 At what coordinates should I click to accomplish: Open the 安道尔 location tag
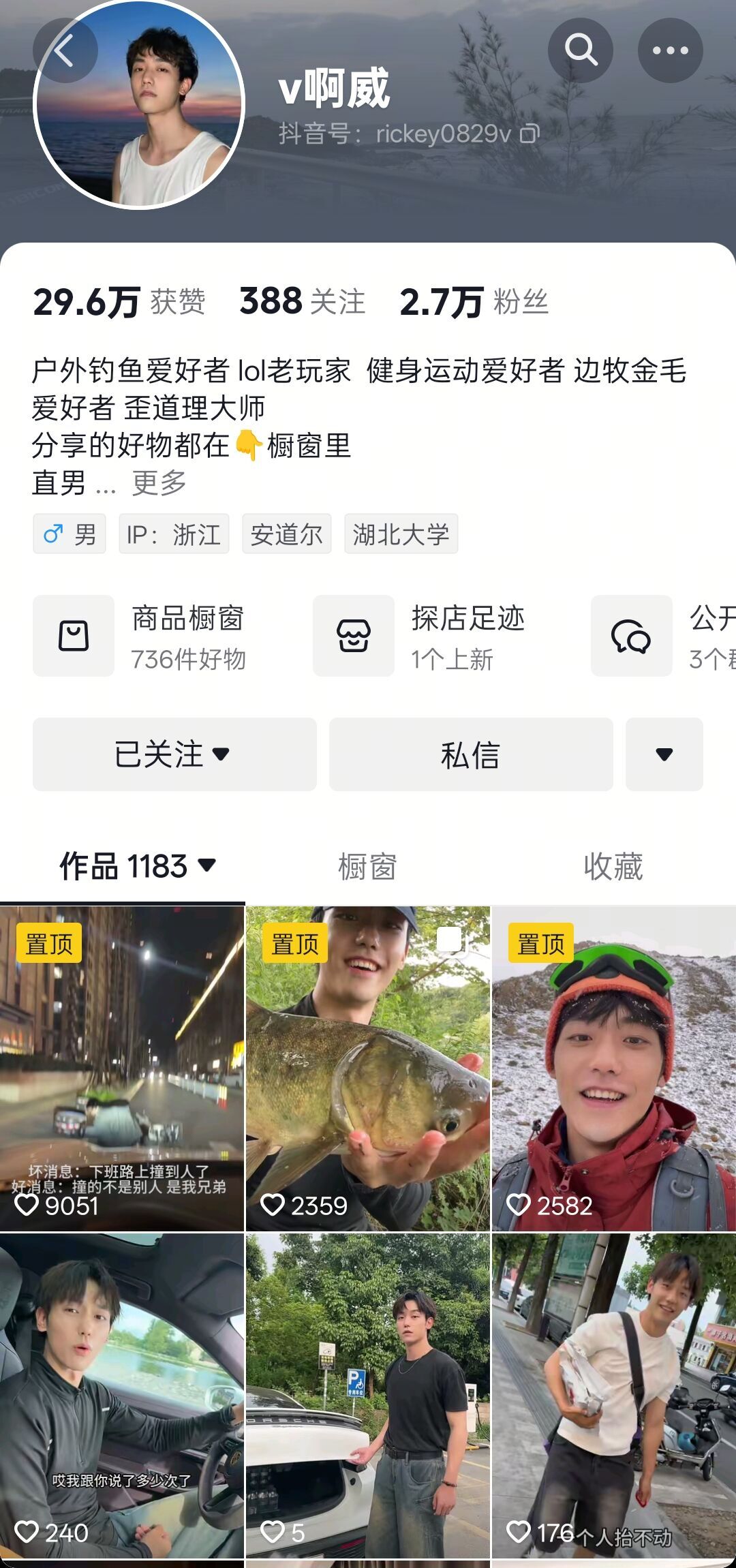pos(286,534)
